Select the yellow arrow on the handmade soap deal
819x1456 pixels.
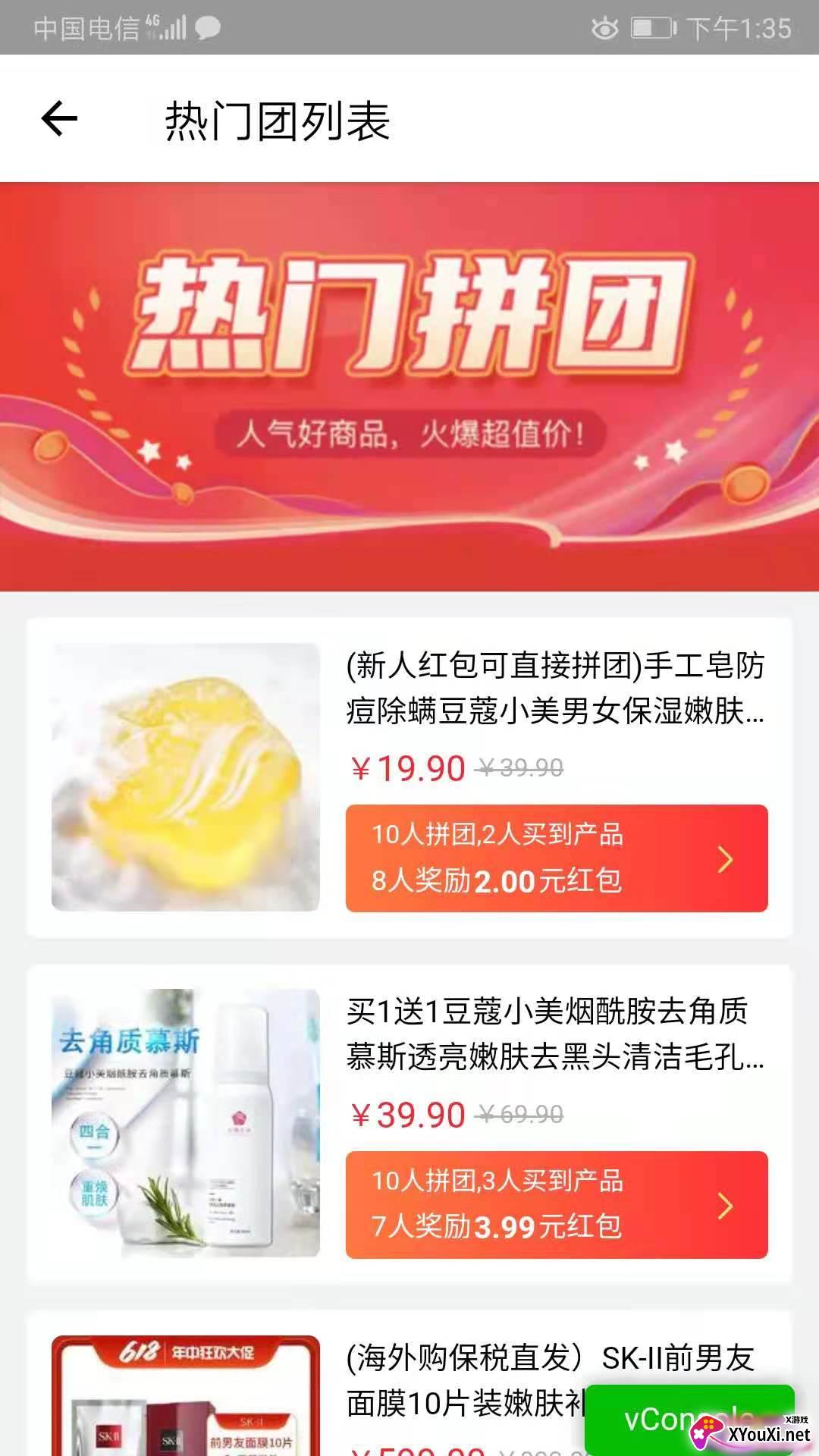pos(726,859)
